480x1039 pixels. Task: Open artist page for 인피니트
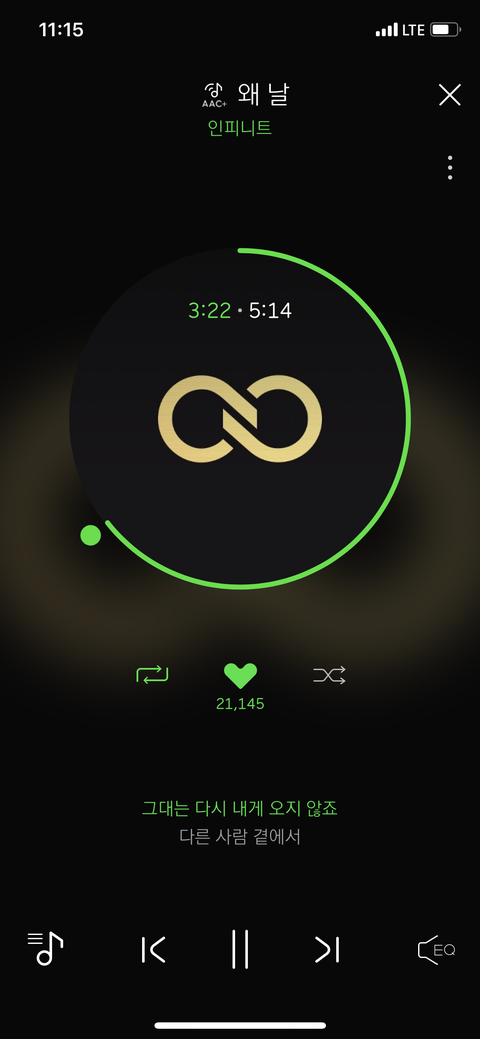point(240,127)
